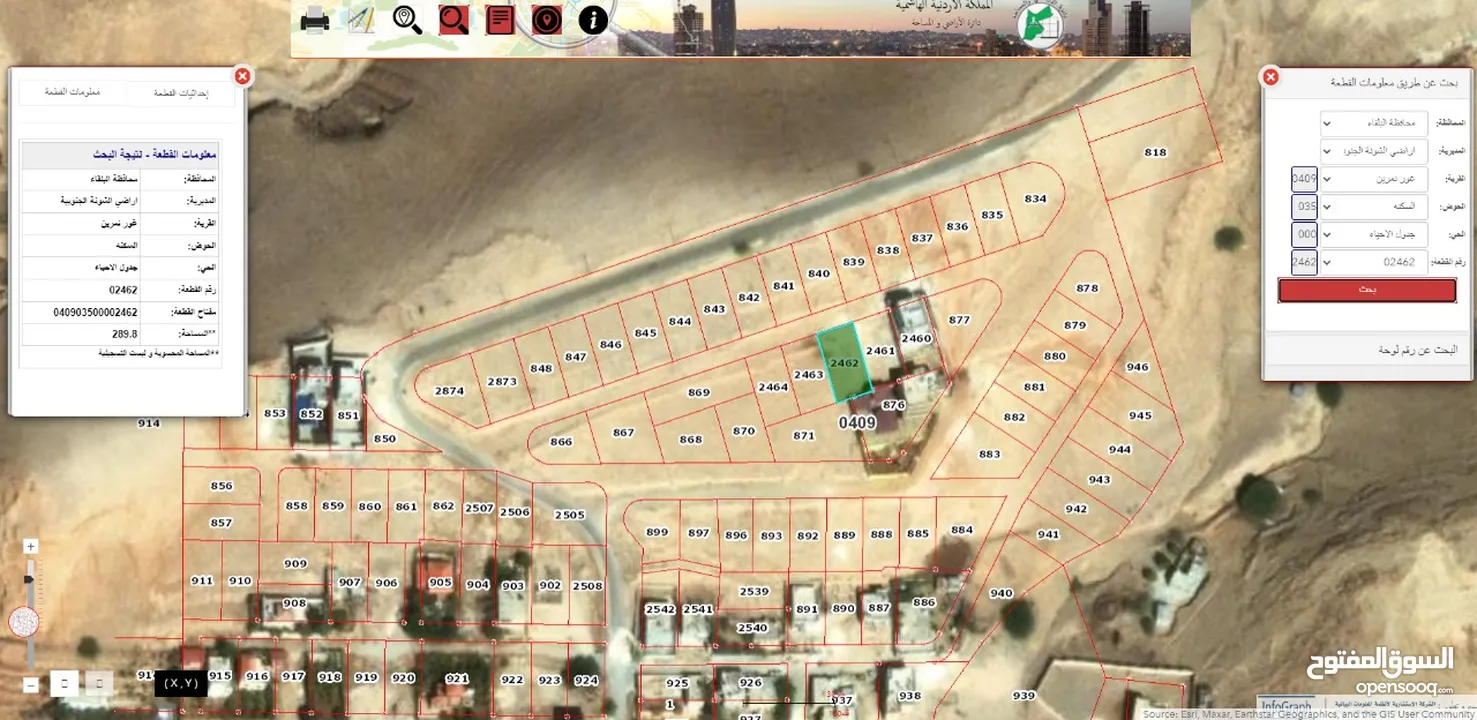Tap the red بحث search button

point(1367,290)
